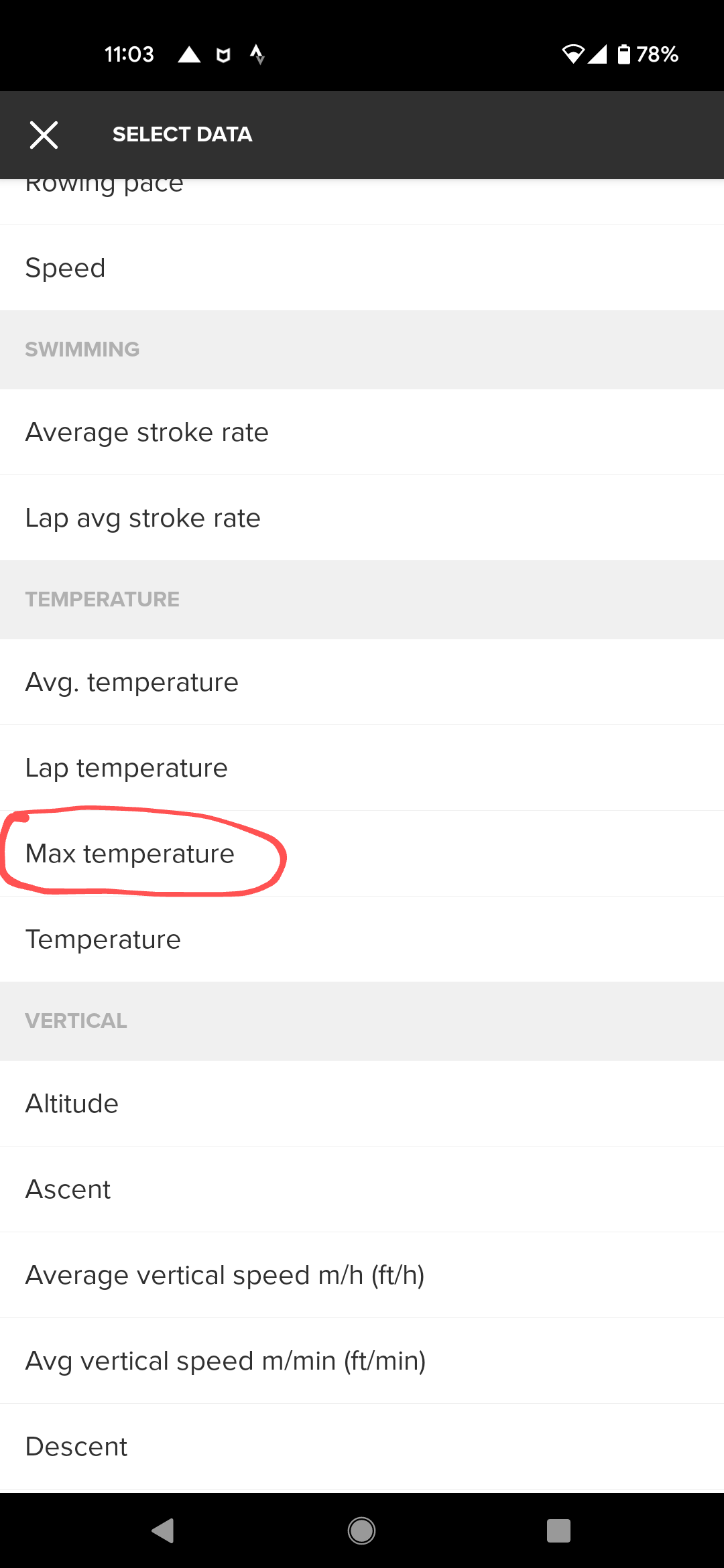Choose Average stroke rate
Viewport: 724px width, 1568px height.
[362, 432]
